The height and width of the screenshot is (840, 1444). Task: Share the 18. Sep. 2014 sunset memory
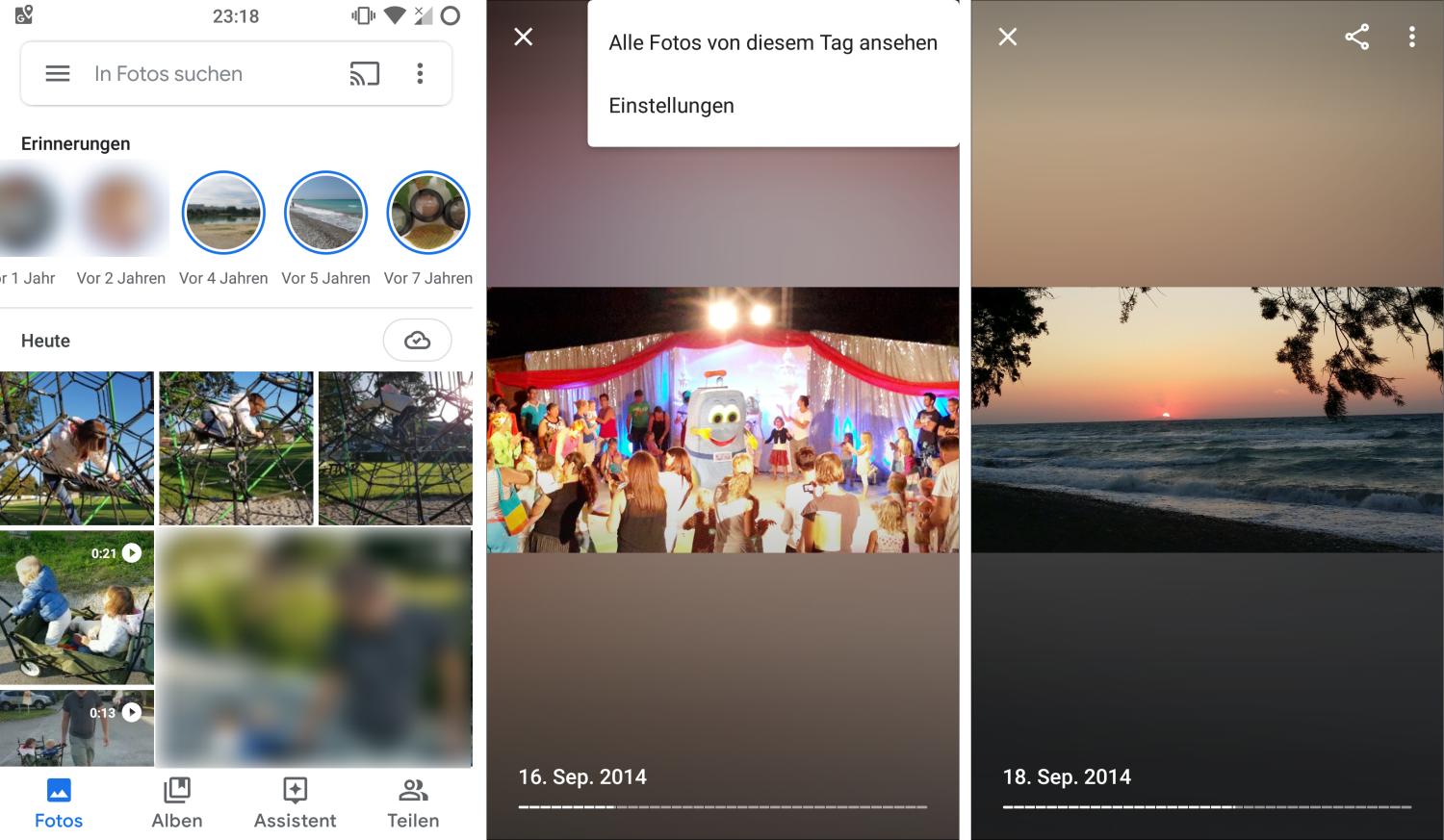point(1356,37)
